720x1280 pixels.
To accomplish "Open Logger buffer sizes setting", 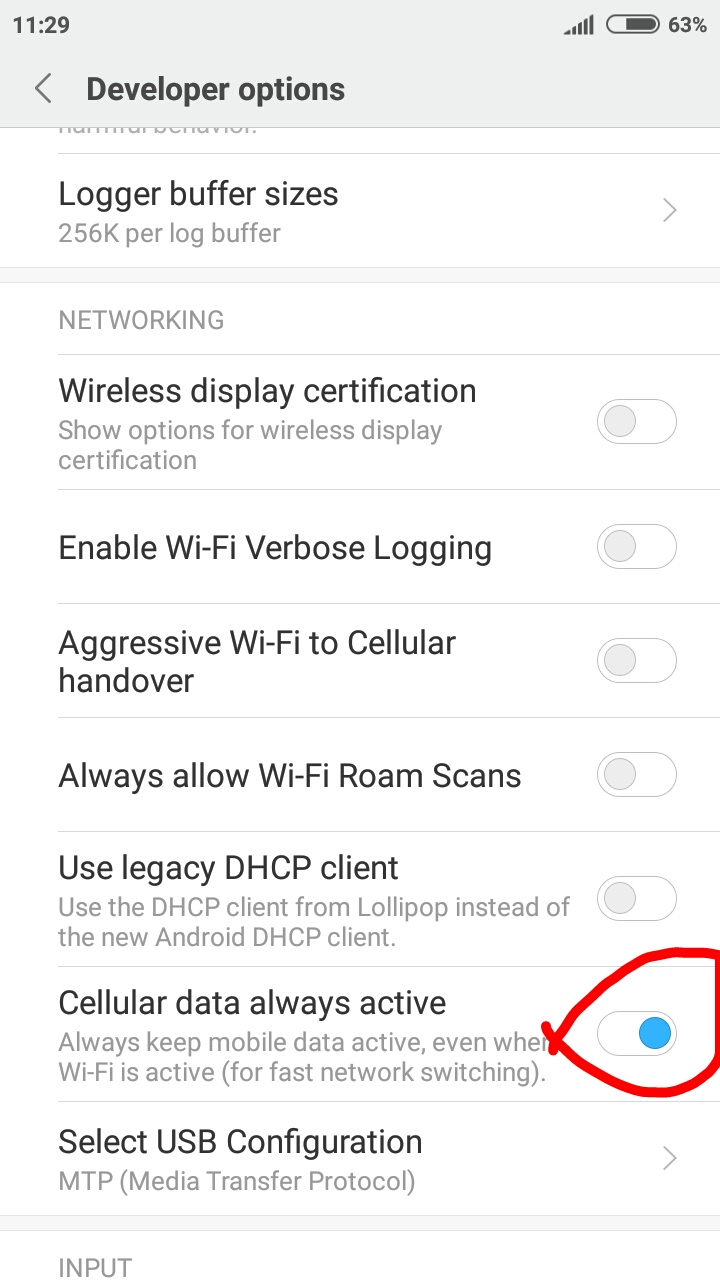I will pyautogui.click(x=360, y=210).
